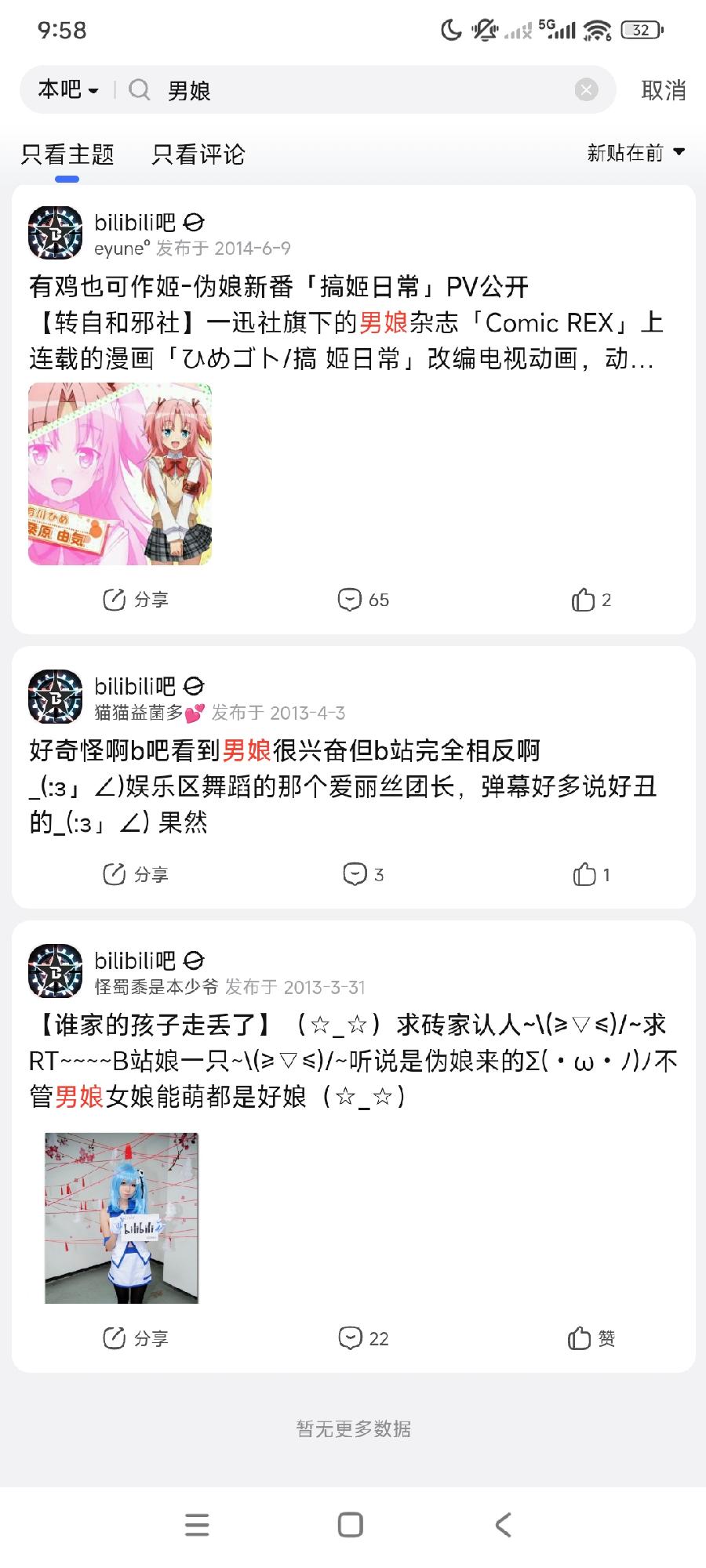The image size is (706, 1568).
Task: Like 猫猫益菌多's post
Action: [591, 874]
